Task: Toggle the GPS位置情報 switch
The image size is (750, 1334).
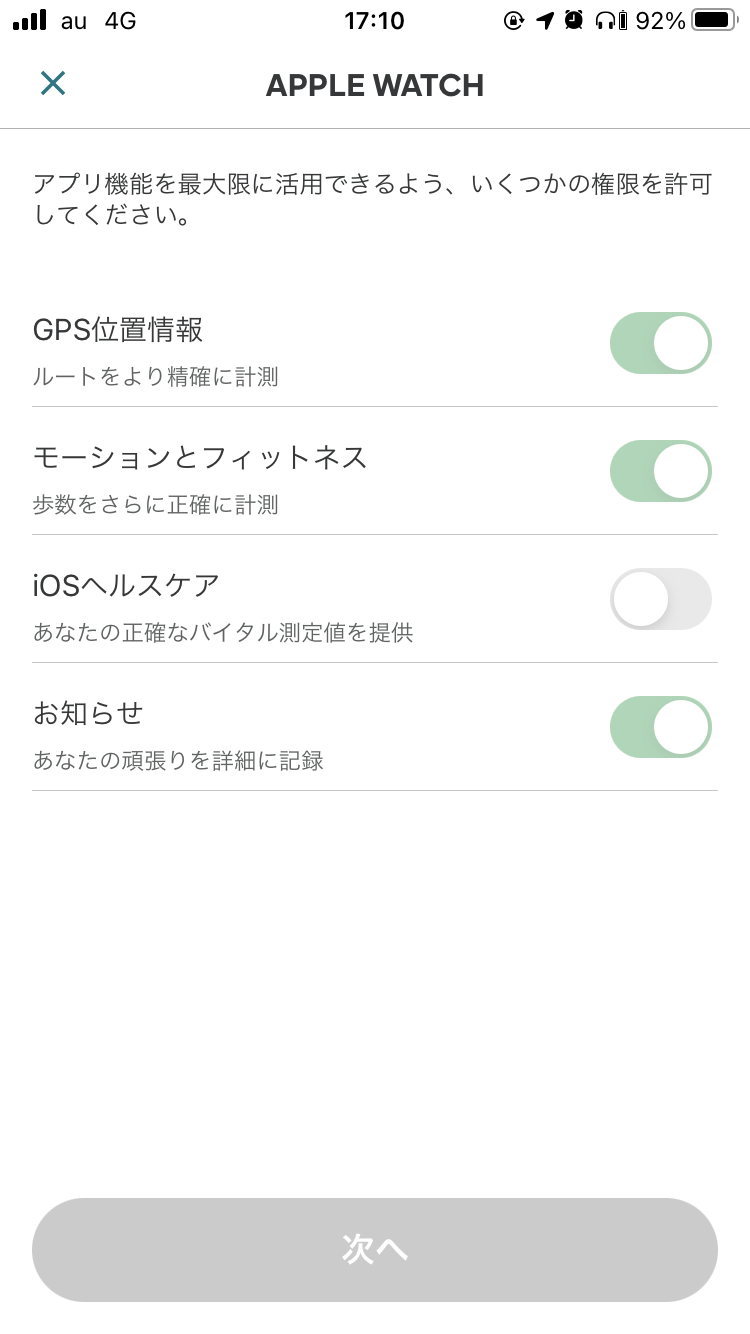Action: [x=660, y=343]
